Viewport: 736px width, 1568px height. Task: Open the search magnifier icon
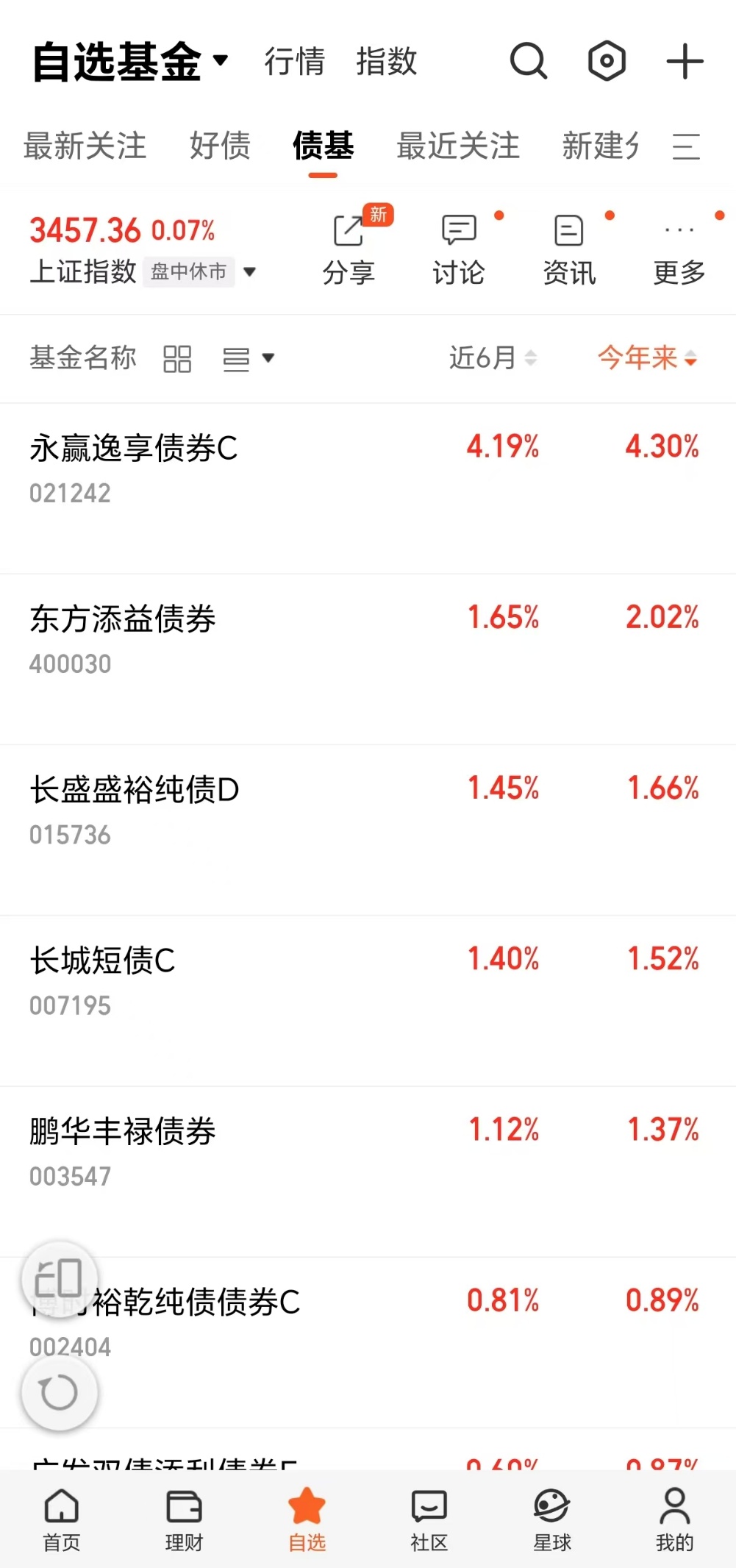pyautogui.click(x=529, y=60)
